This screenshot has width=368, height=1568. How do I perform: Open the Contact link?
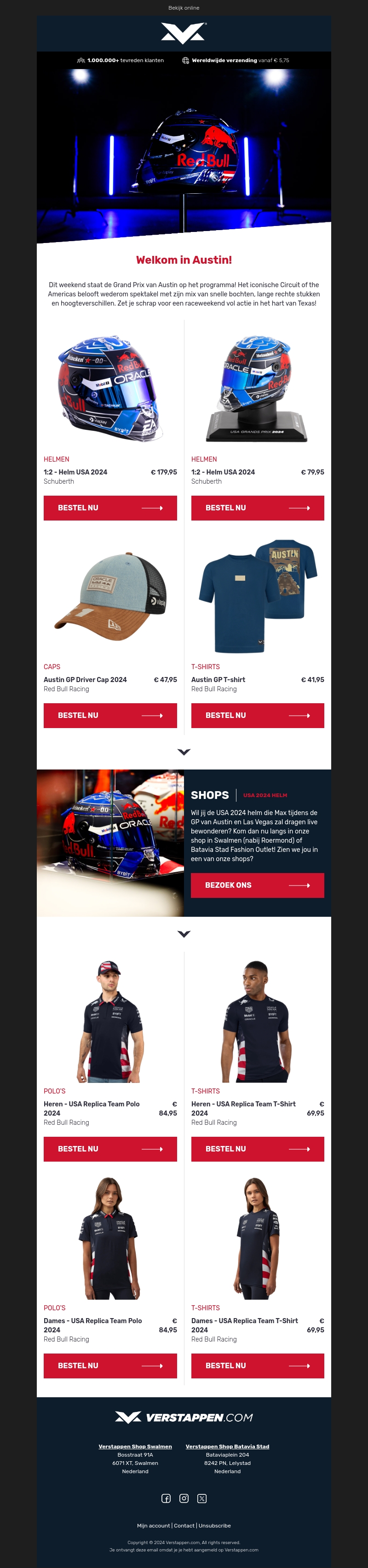(184, 1525)
